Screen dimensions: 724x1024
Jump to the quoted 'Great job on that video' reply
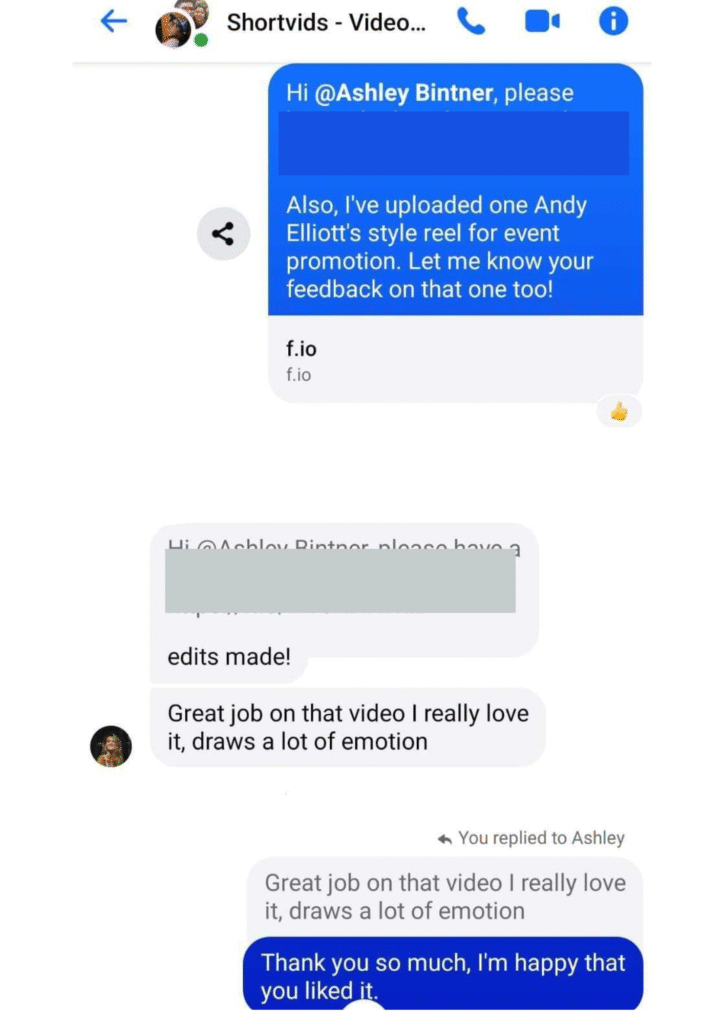(x=445, y=897)
